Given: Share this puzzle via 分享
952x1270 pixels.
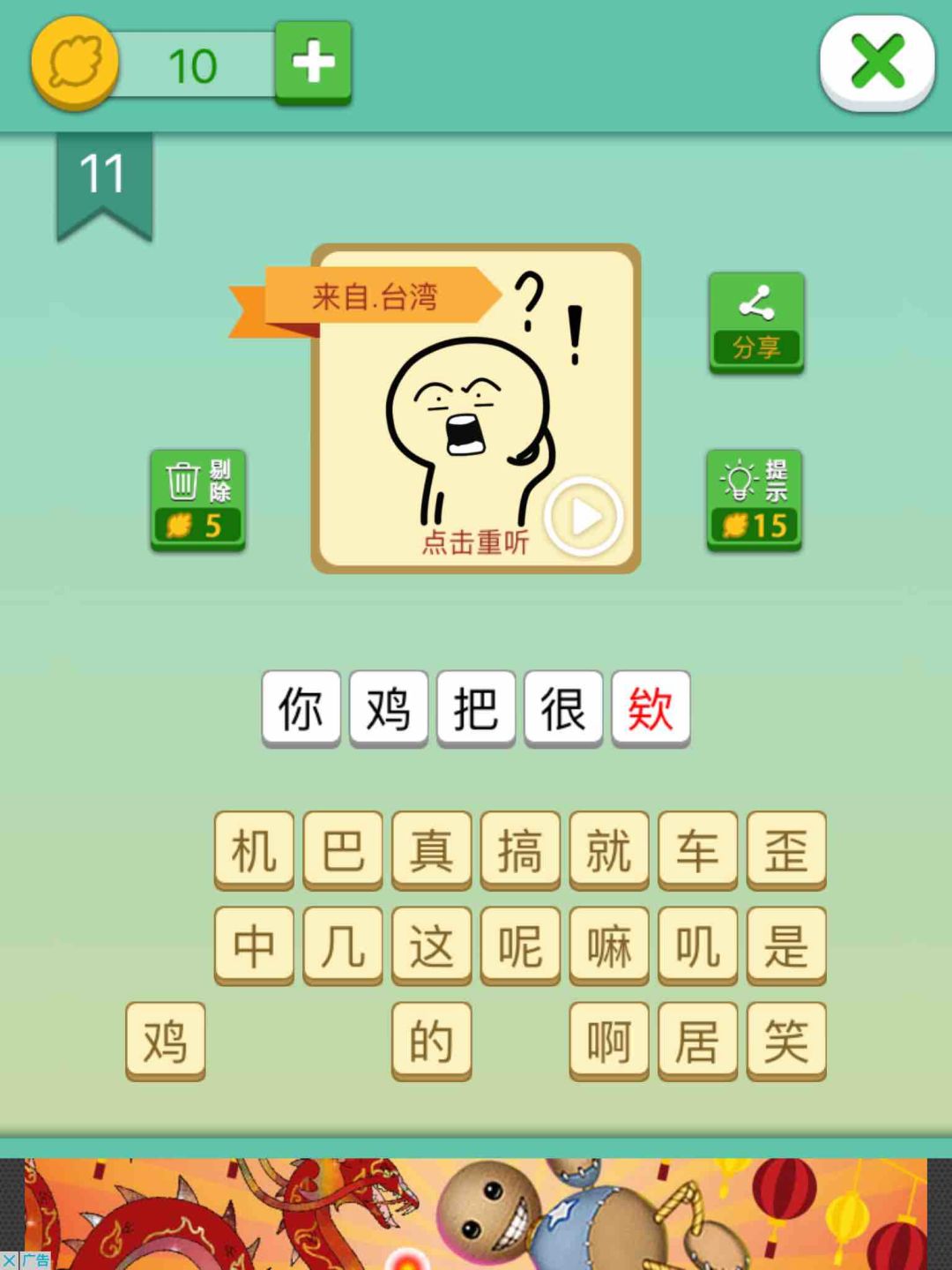Looking at the screenshot, I should (757, 323).
